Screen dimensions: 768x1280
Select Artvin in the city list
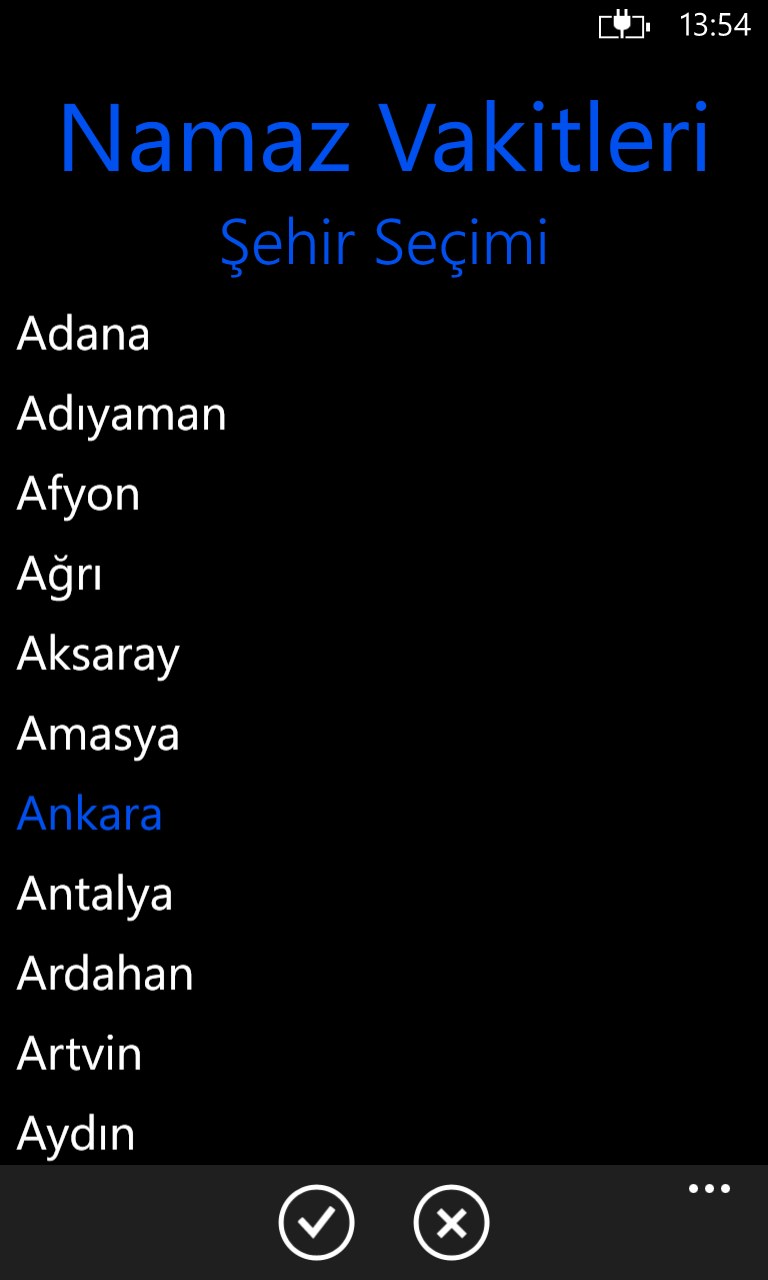(x=80, y=1054)
